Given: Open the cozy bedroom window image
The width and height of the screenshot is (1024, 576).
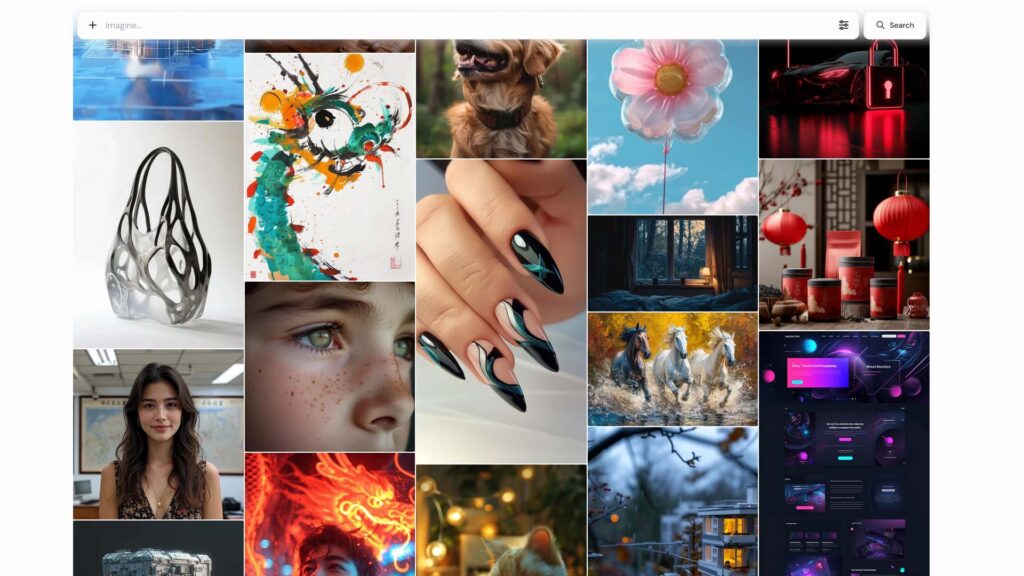Looking at the screenshot, I should click(x=672, y=263).
